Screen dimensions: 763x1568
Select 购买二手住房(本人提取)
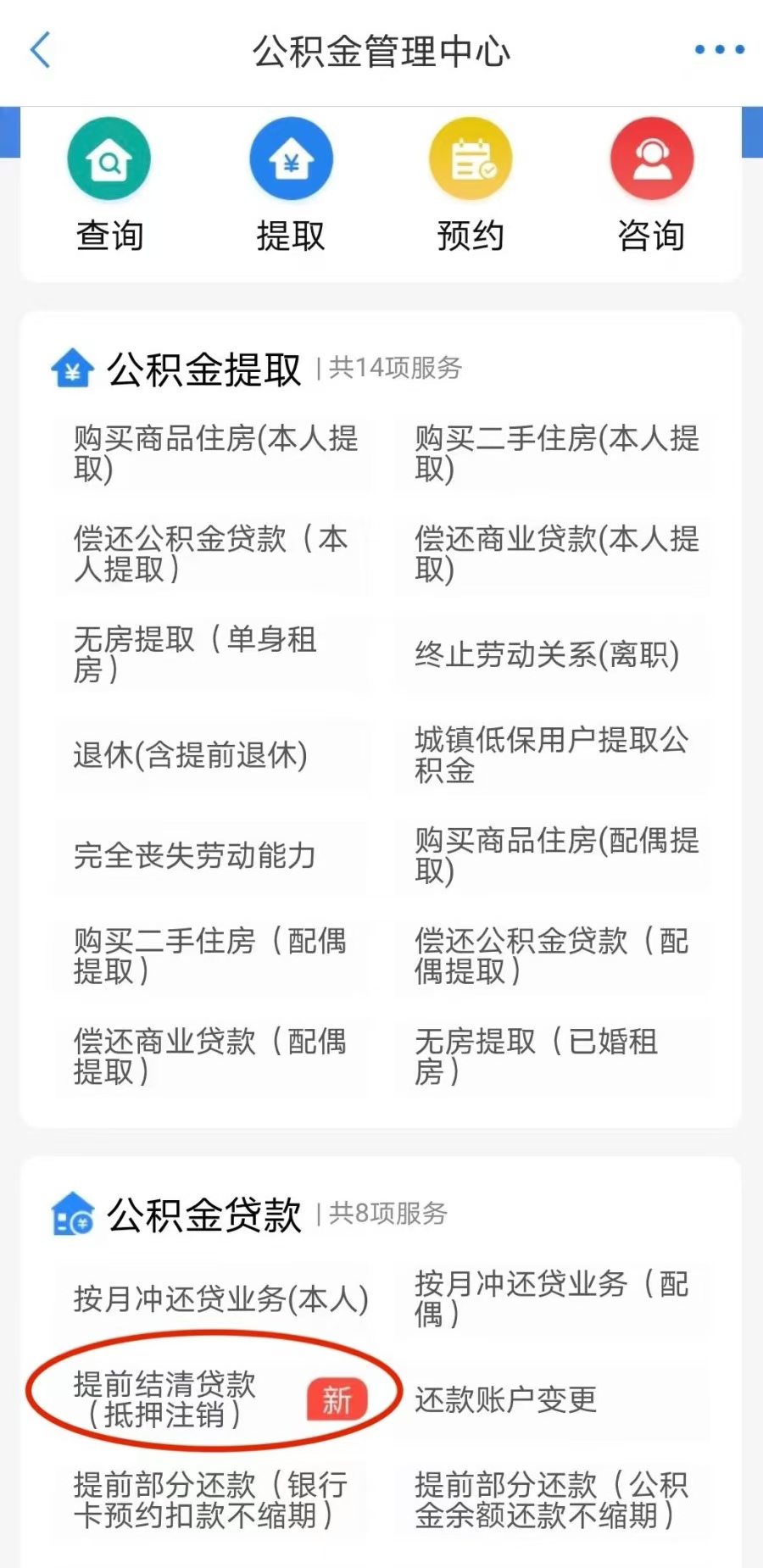(552, 453)
